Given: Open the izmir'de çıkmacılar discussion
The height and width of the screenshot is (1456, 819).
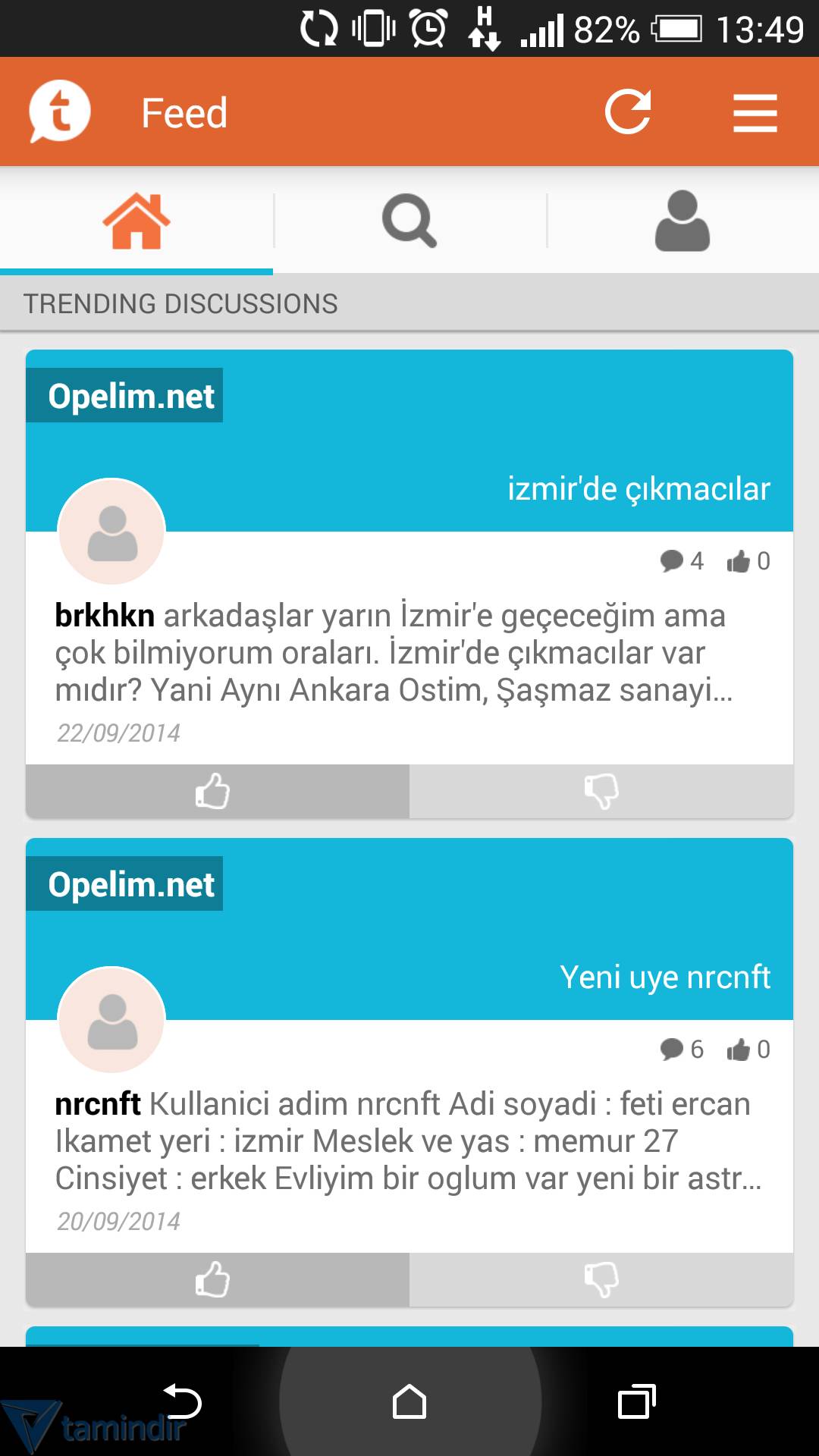Looking at the screenshot, I should click(x=639, y=488).
